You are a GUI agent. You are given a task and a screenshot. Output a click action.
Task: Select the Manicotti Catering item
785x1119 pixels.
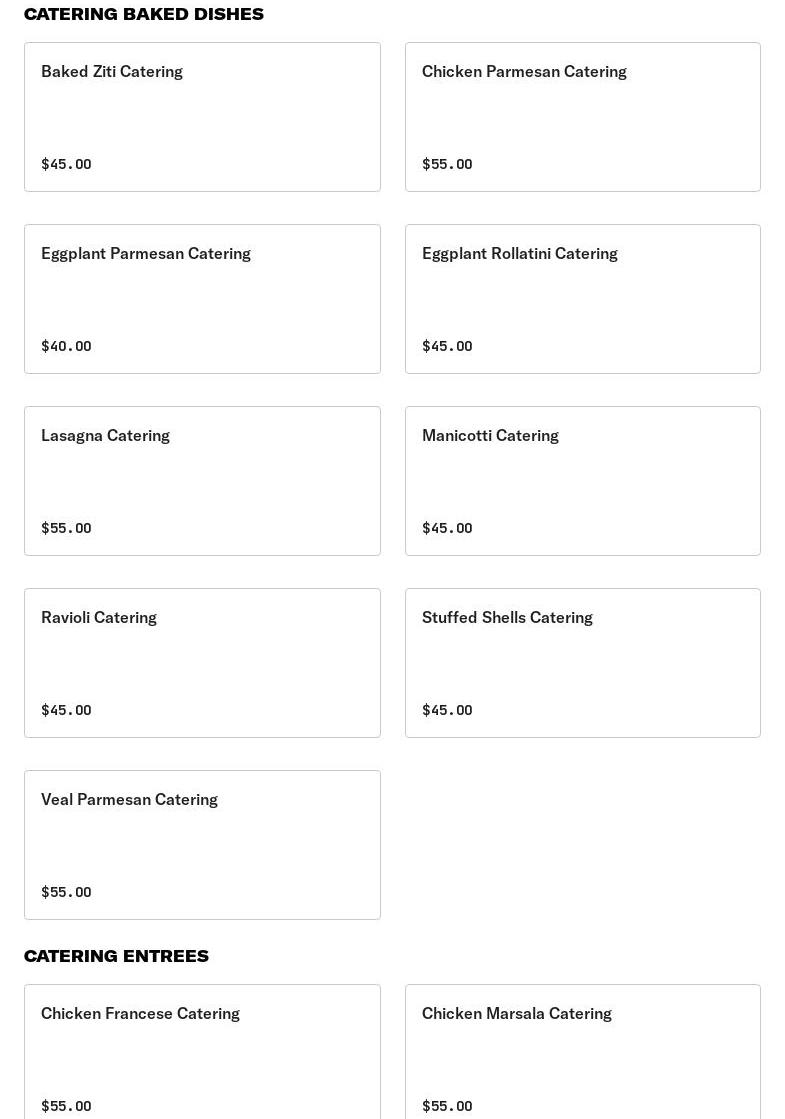582,481
